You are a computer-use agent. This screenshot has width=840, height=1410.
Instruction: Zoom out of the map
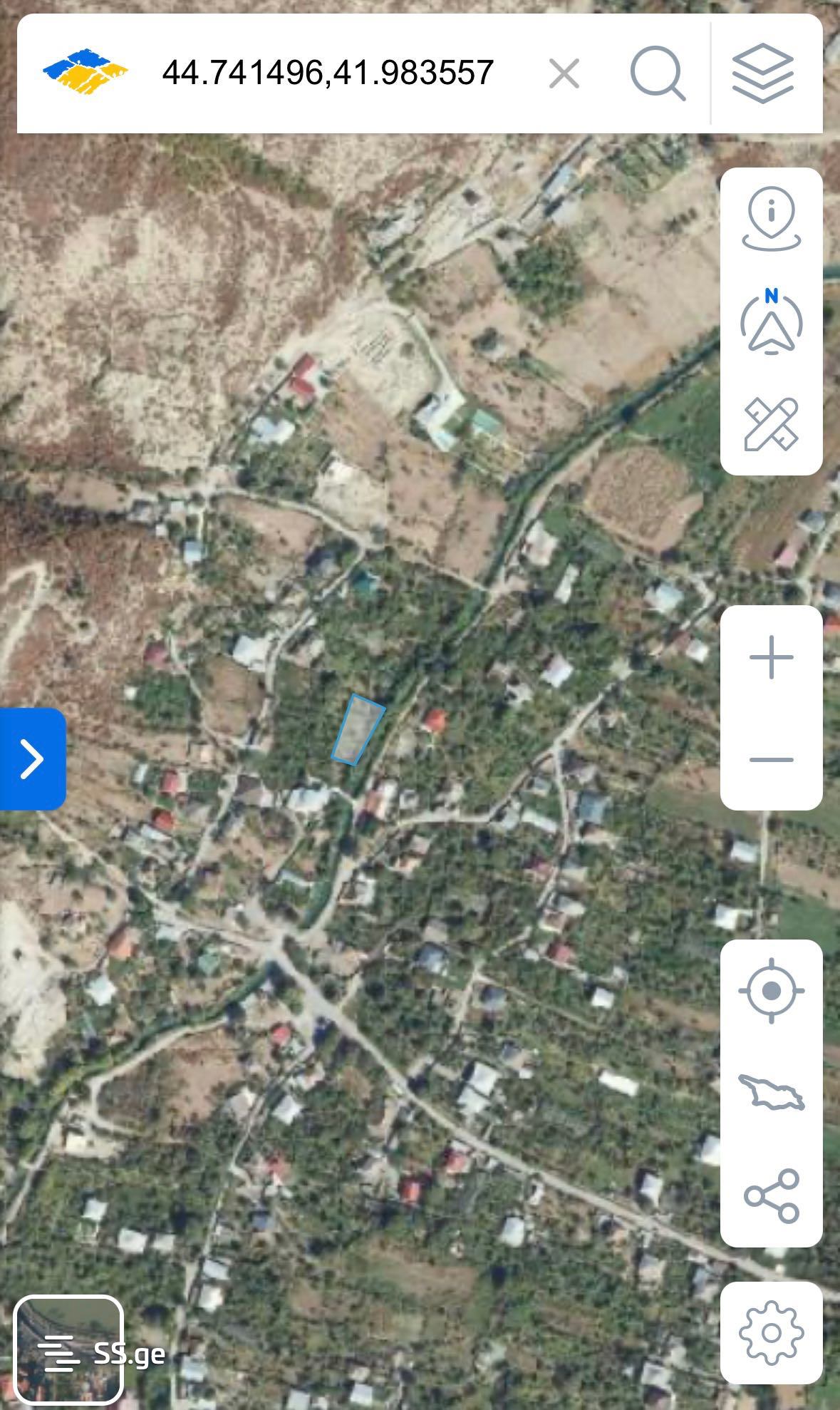[x=772, y=760]
